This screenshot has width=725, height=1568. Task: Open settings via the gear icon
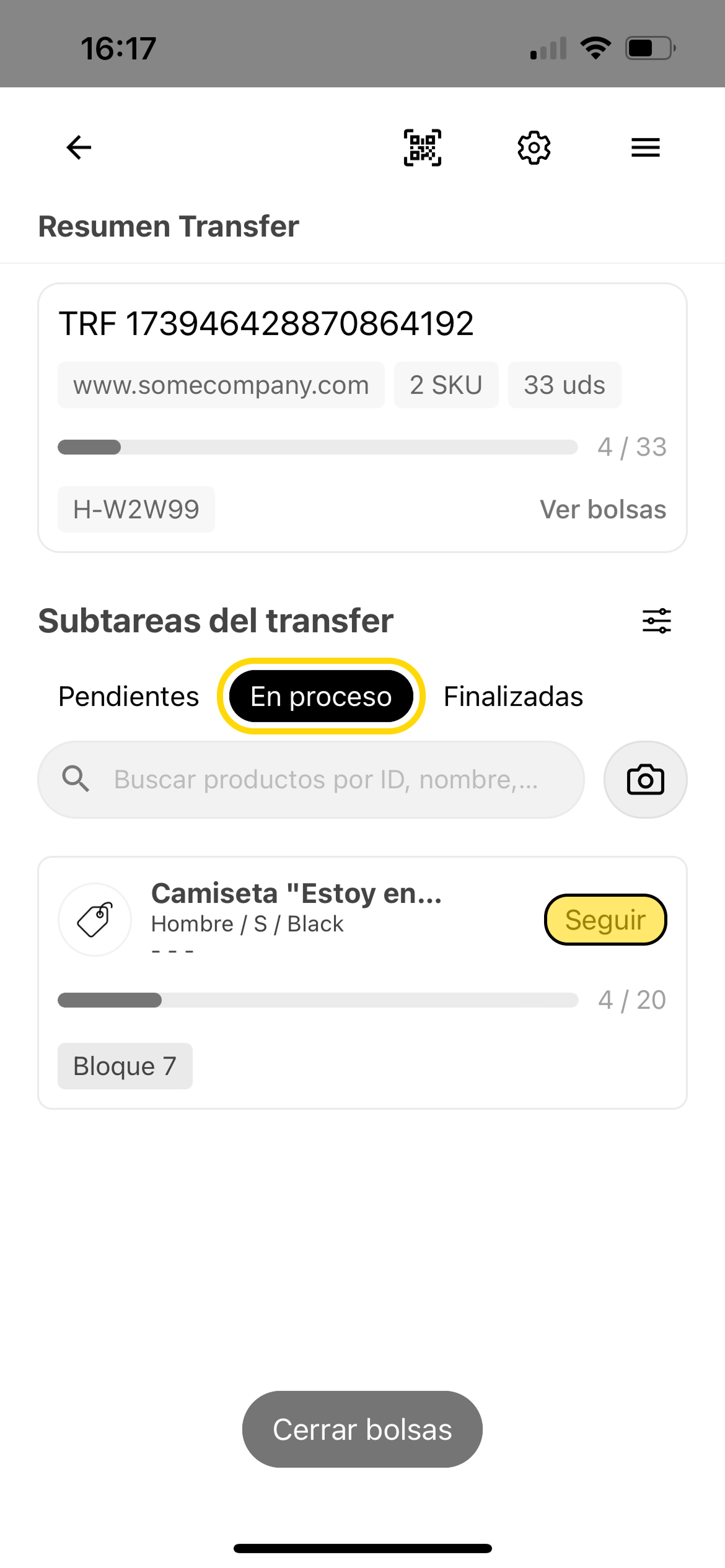(534, 147)
